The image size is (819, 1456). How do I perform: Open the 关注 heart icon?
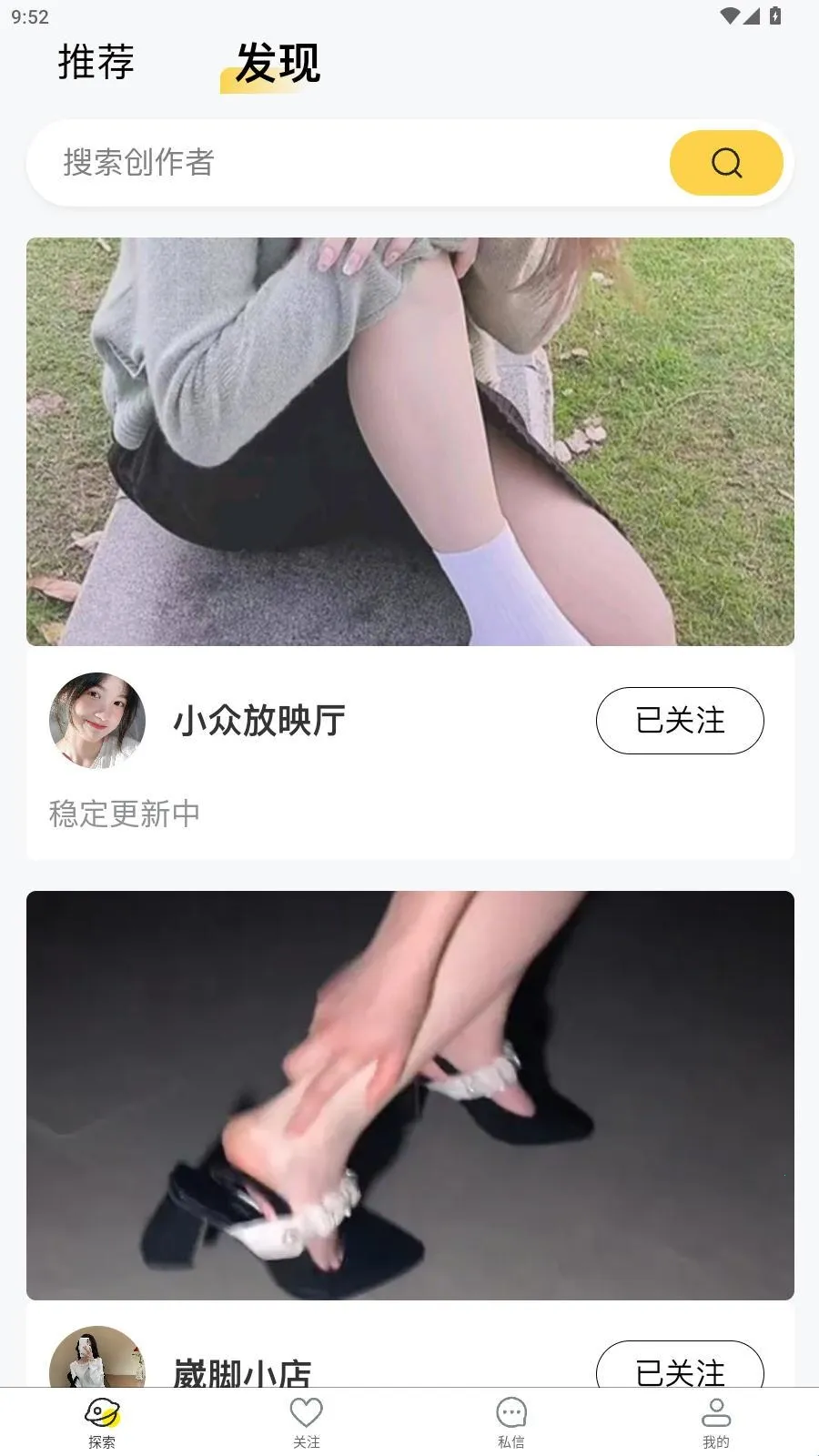pos(307,1412)
